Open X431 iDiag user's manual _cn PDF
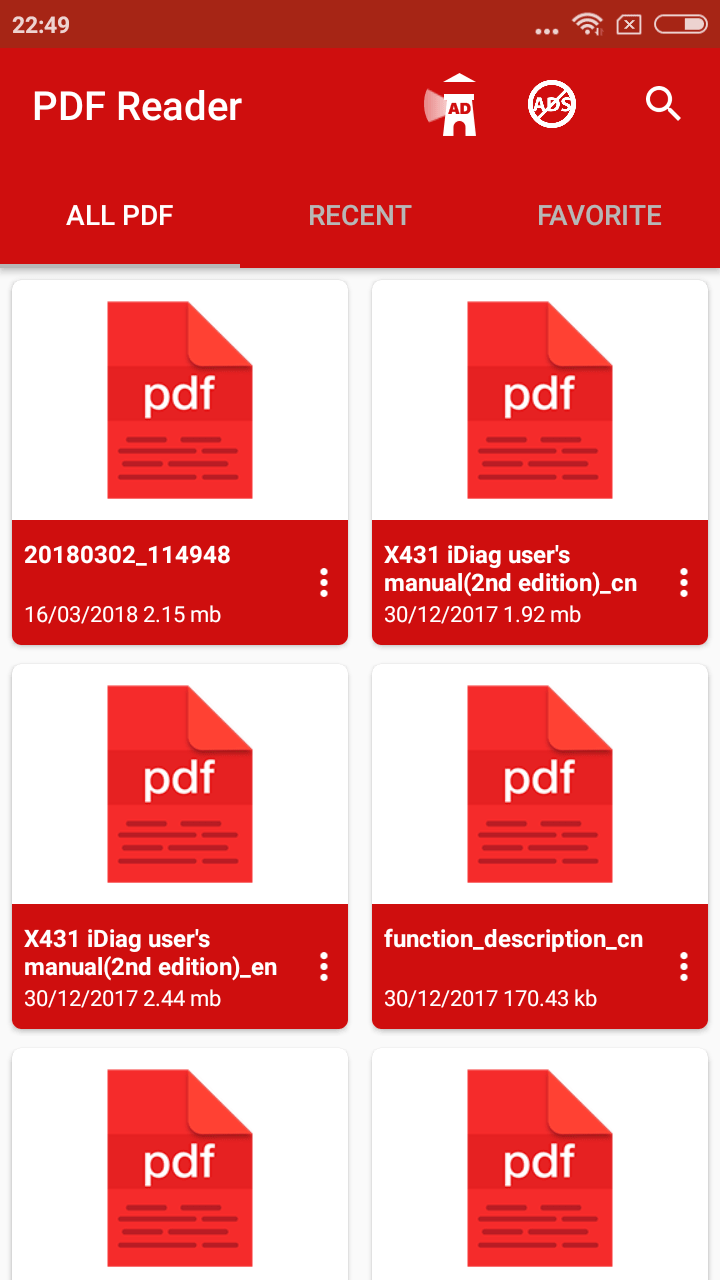This screenshot has width=720, height=1280. tap(540, 400)
